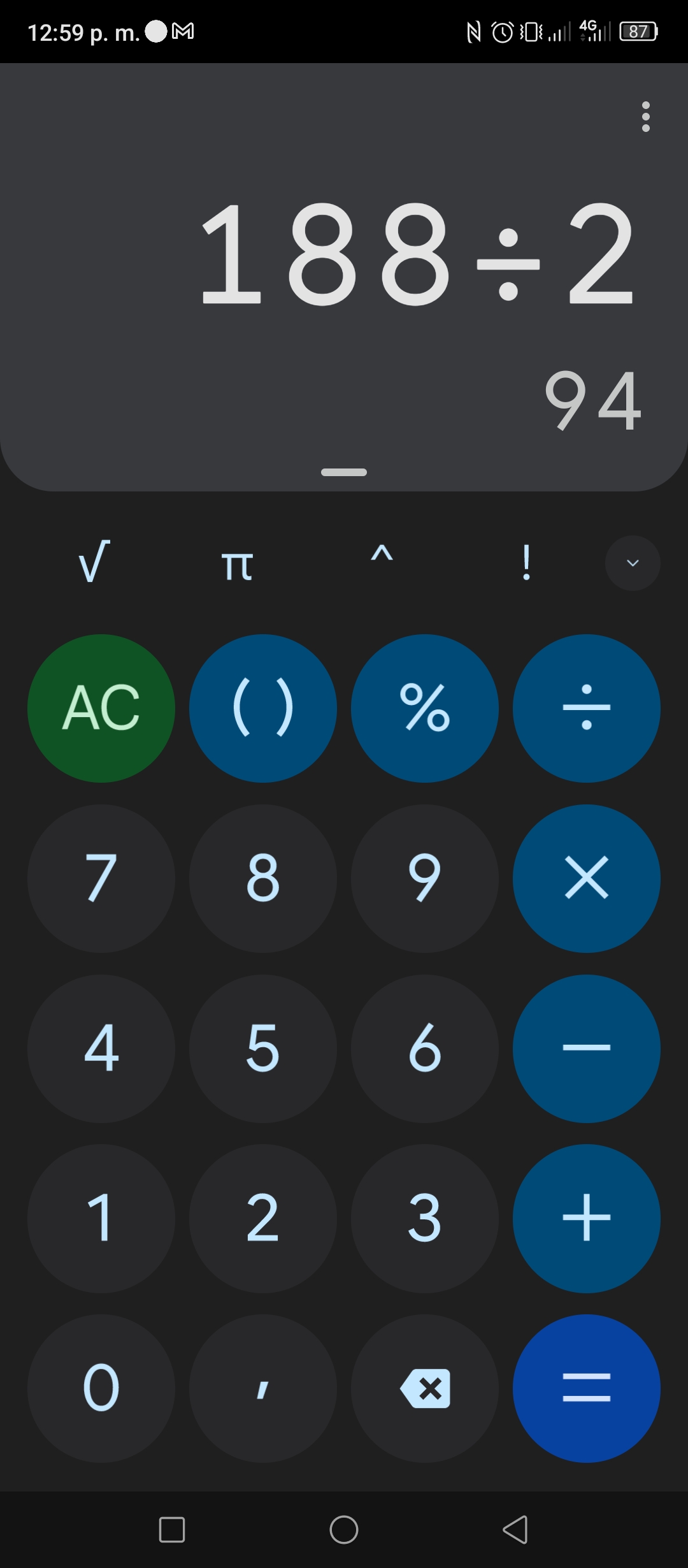
Task: Insert the factorial exclamation mark
Action: 526,562
